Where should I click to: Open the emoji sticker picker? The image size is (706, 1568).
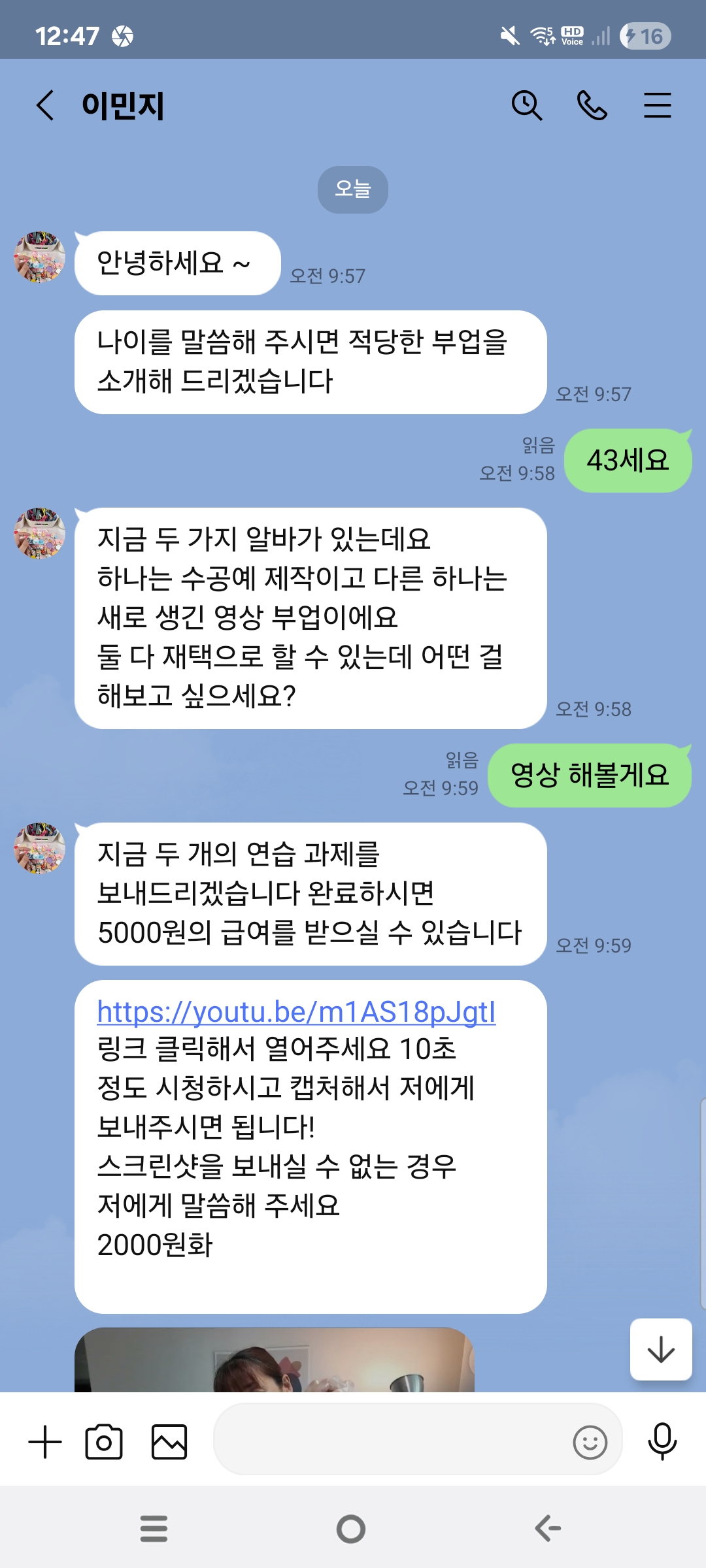click(x=590, y=1442)
